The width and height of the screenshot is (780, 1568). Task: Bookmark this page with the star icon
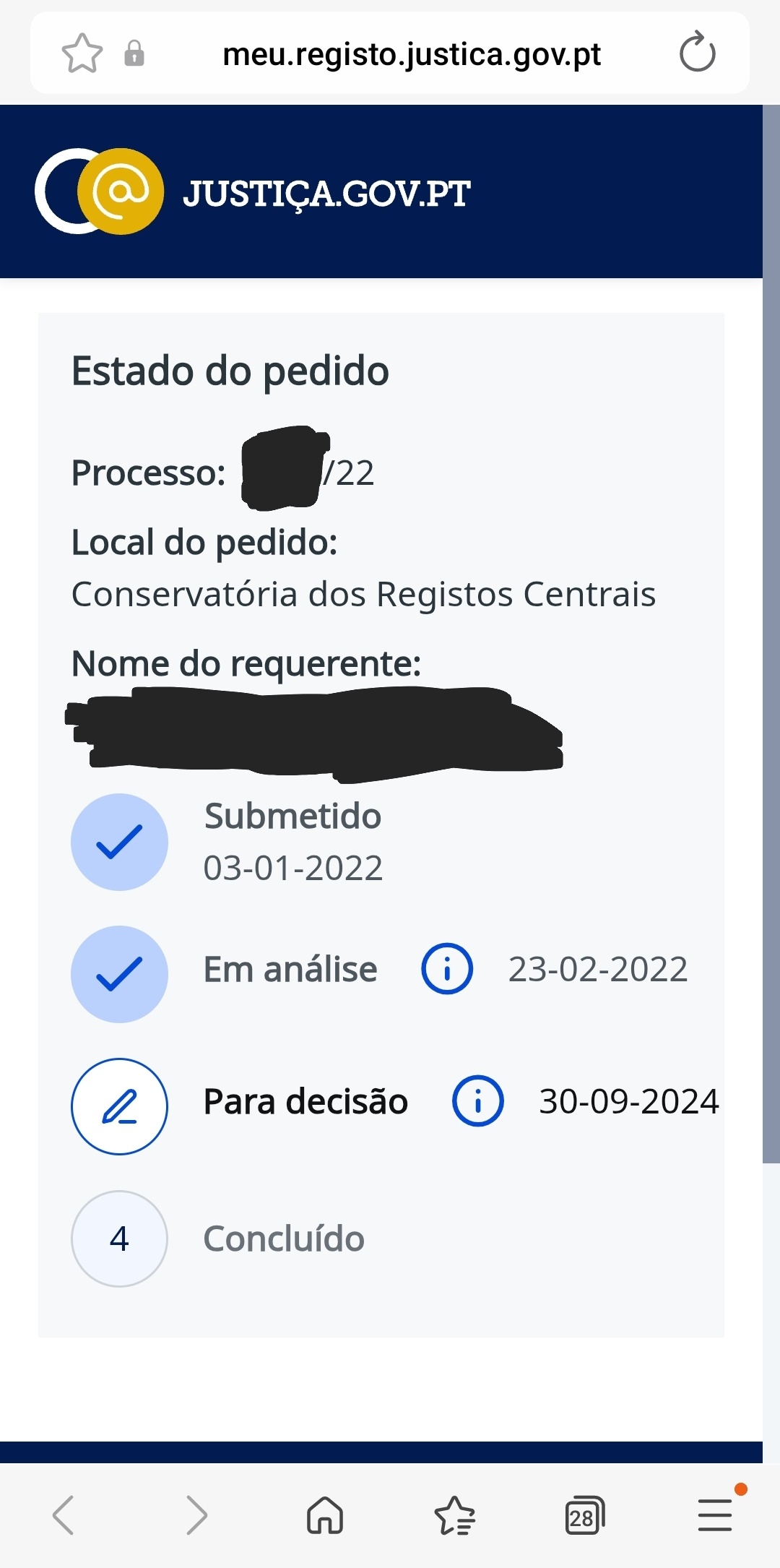coord(82,53)
